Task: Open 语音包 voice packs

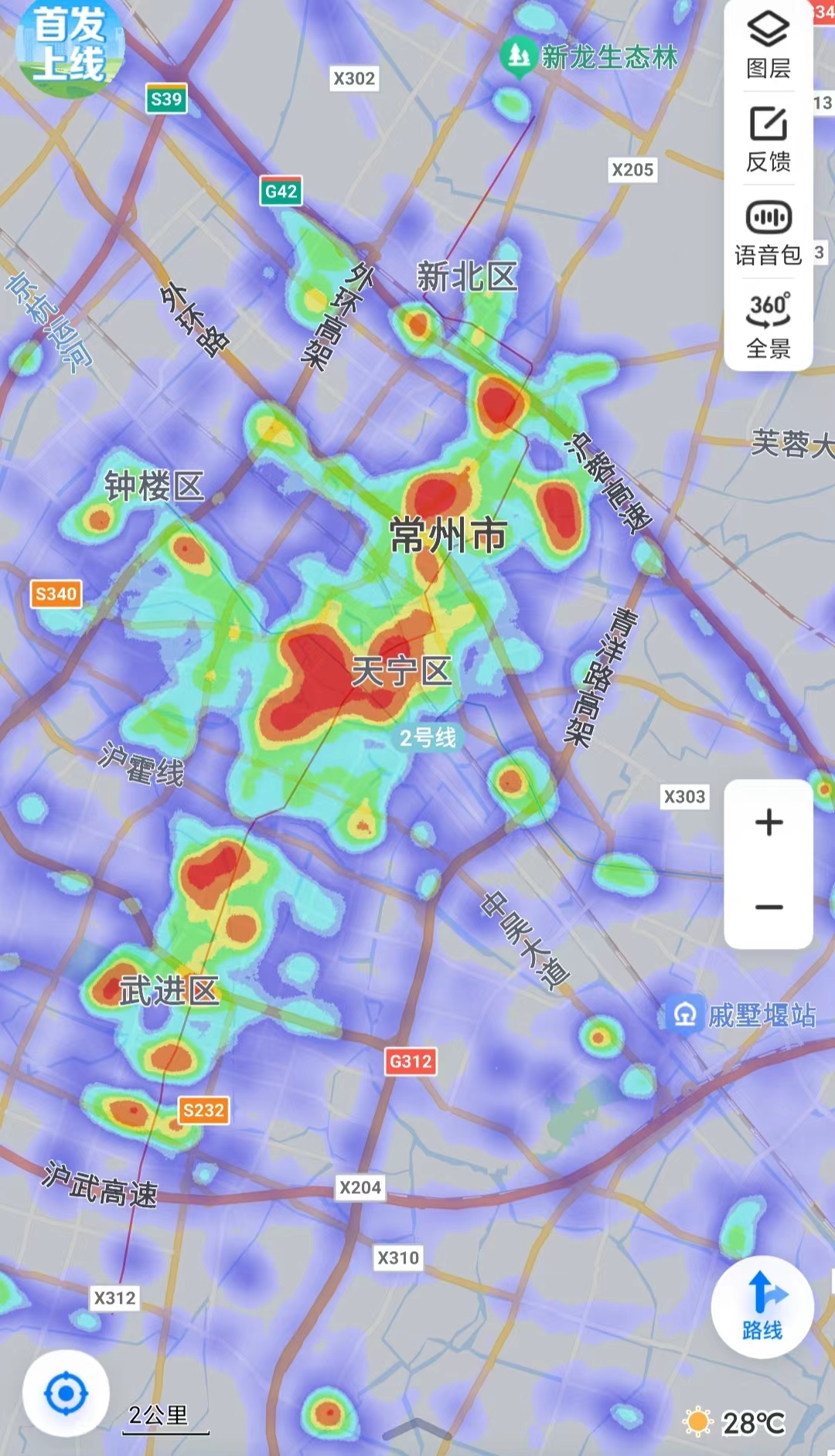Action: coord(768,232)
